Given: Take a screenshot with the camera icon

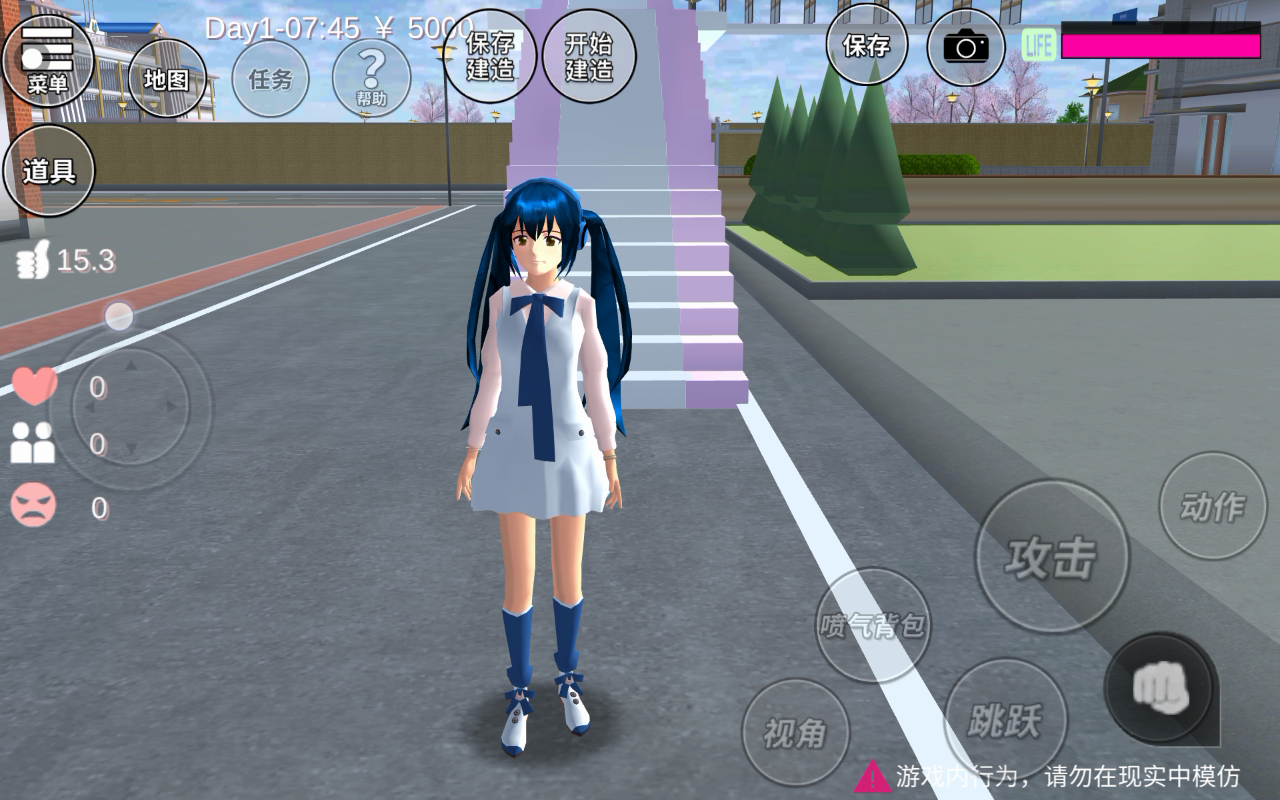Looking at the screenshot, I should (x=966, y=46).
